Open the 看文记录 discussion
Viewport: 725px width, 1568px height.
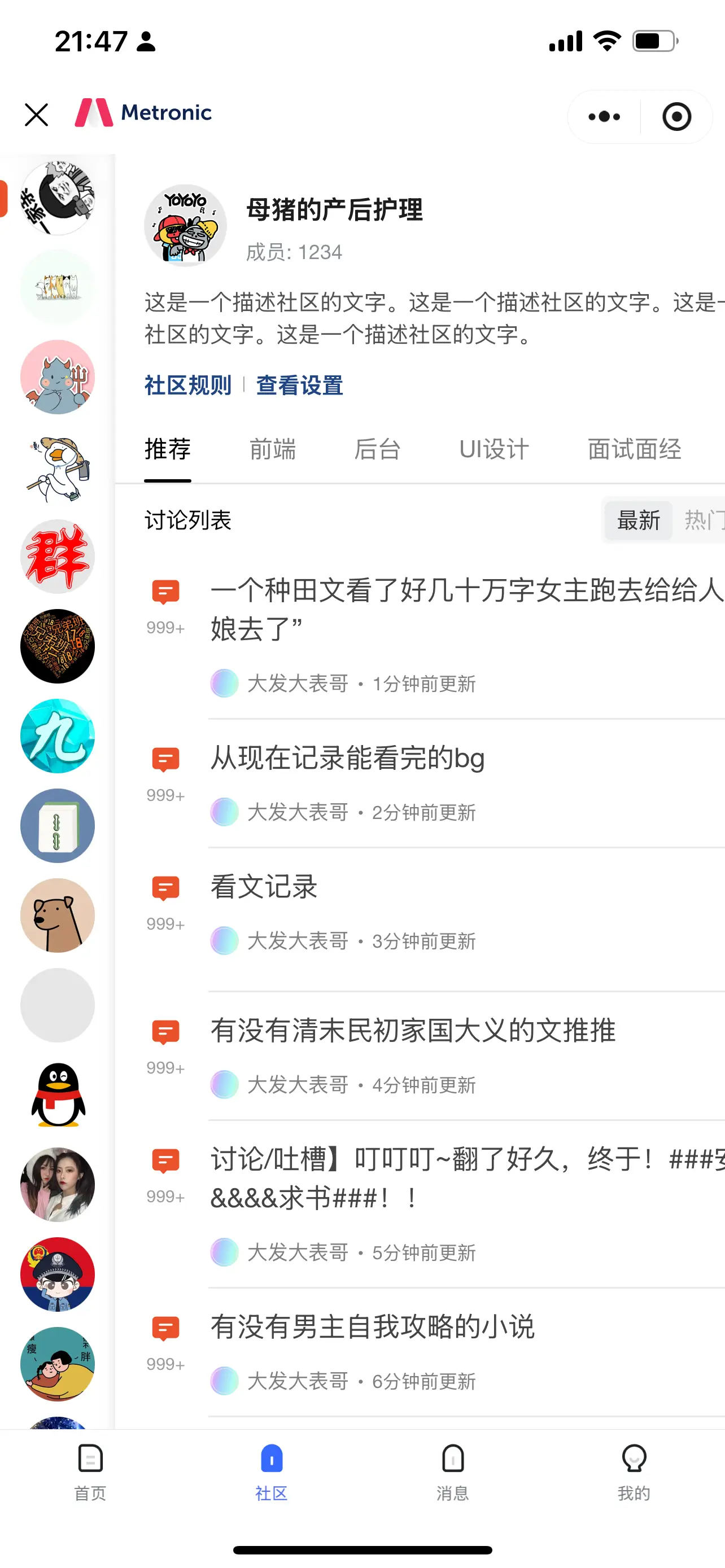[x=264, y=887]
